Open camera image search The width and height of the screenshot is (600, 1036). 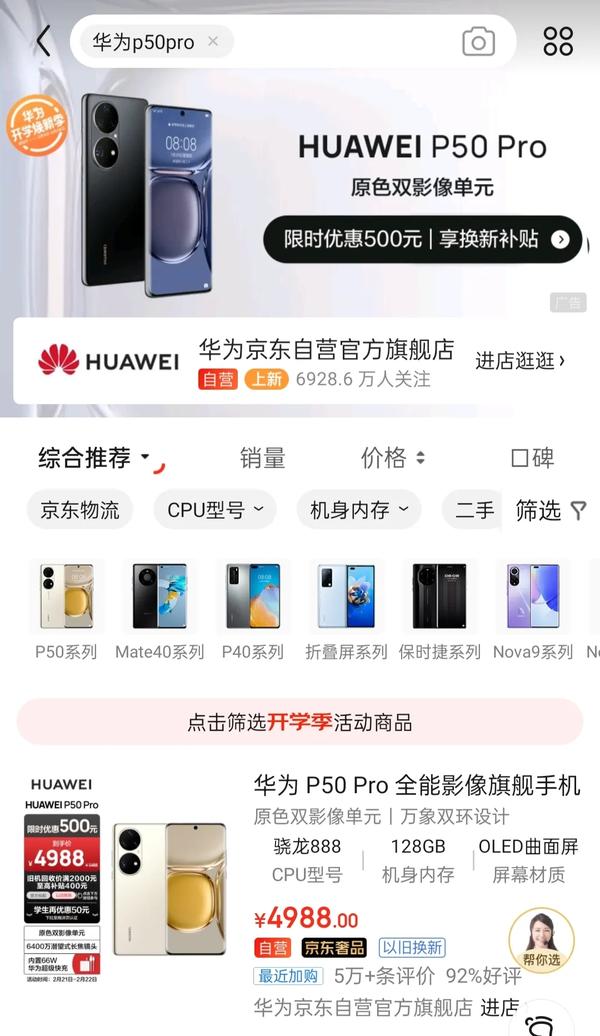click(x=478, y=42)
